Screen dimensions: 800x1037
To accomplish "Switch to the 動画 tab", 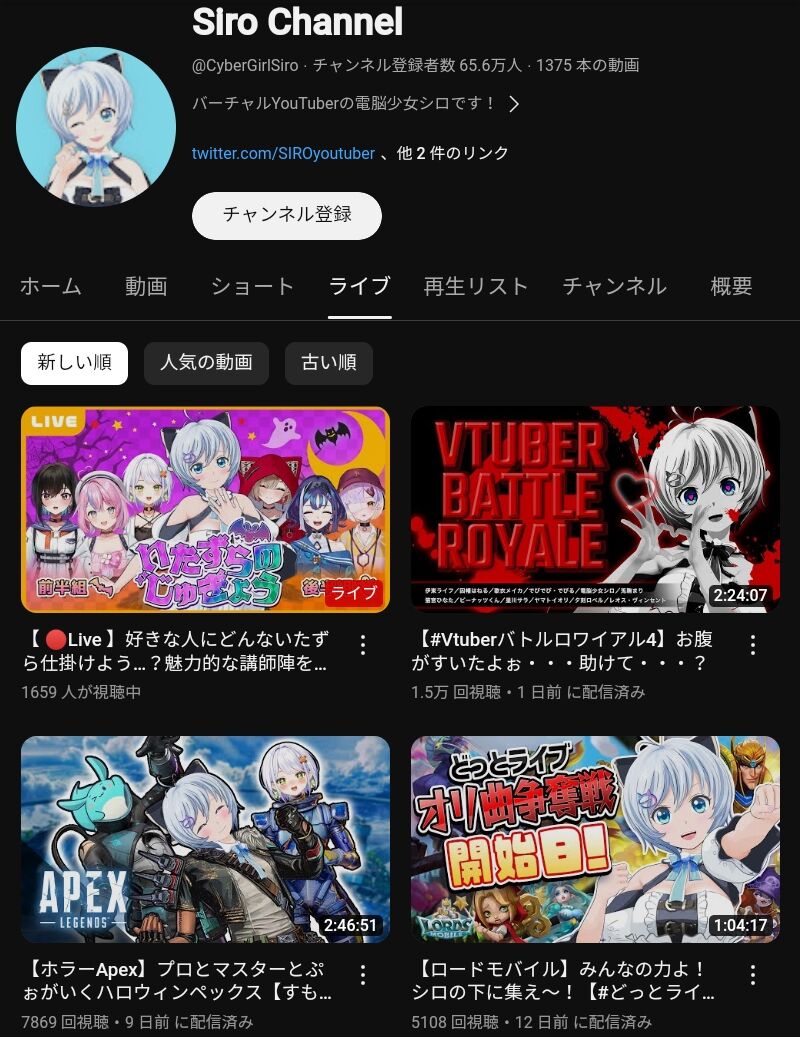I will (x=147, y=287).
